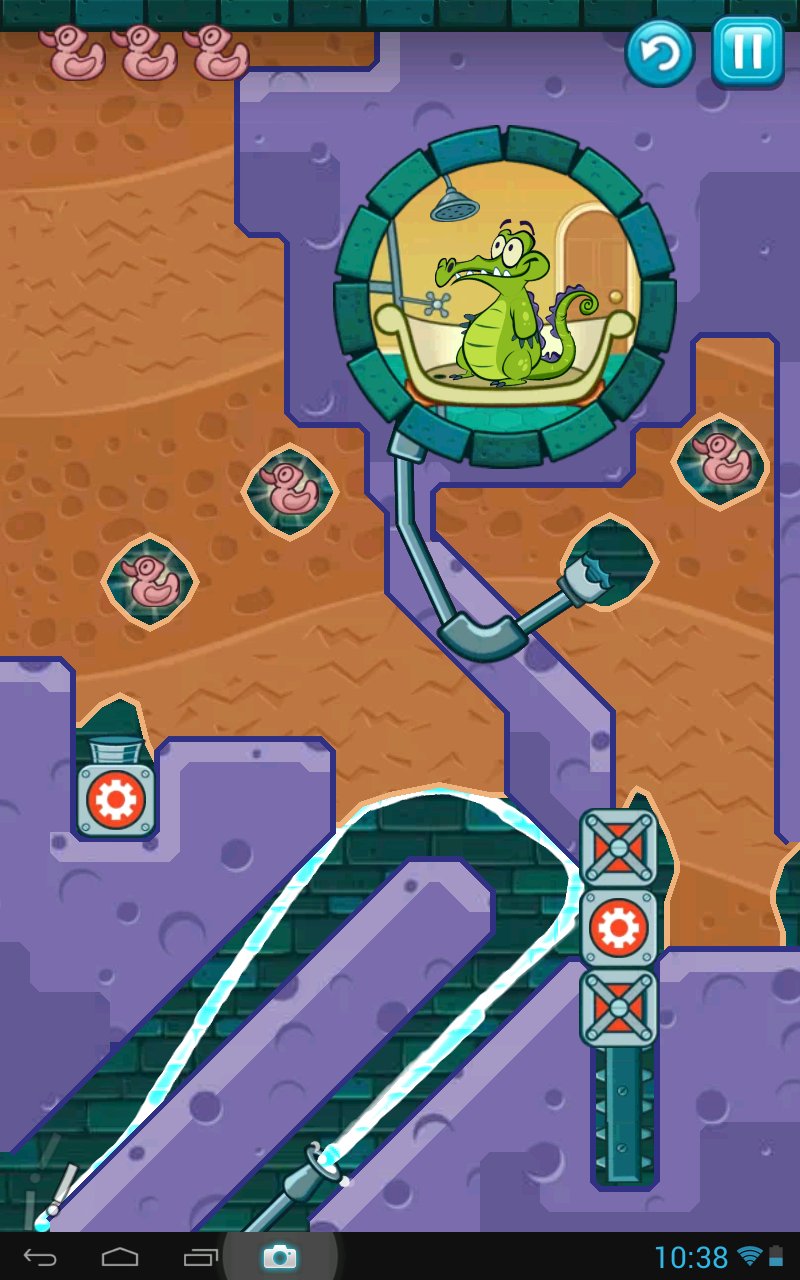Open the recent apps overview
The width and height of the screenshot is (800, 1280).
200,1256
